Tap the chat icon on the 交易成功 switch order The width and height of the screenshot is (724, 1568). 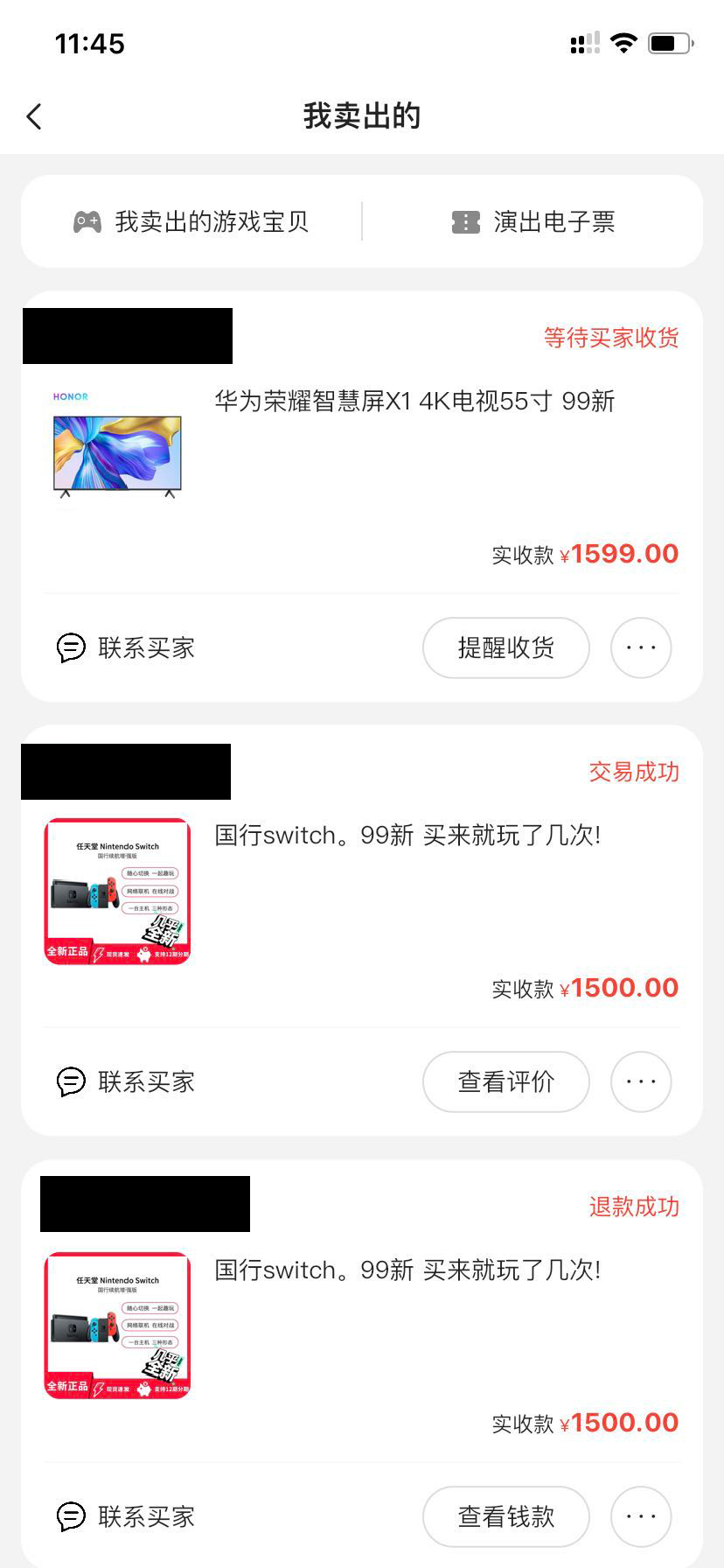coord(70,1082)
